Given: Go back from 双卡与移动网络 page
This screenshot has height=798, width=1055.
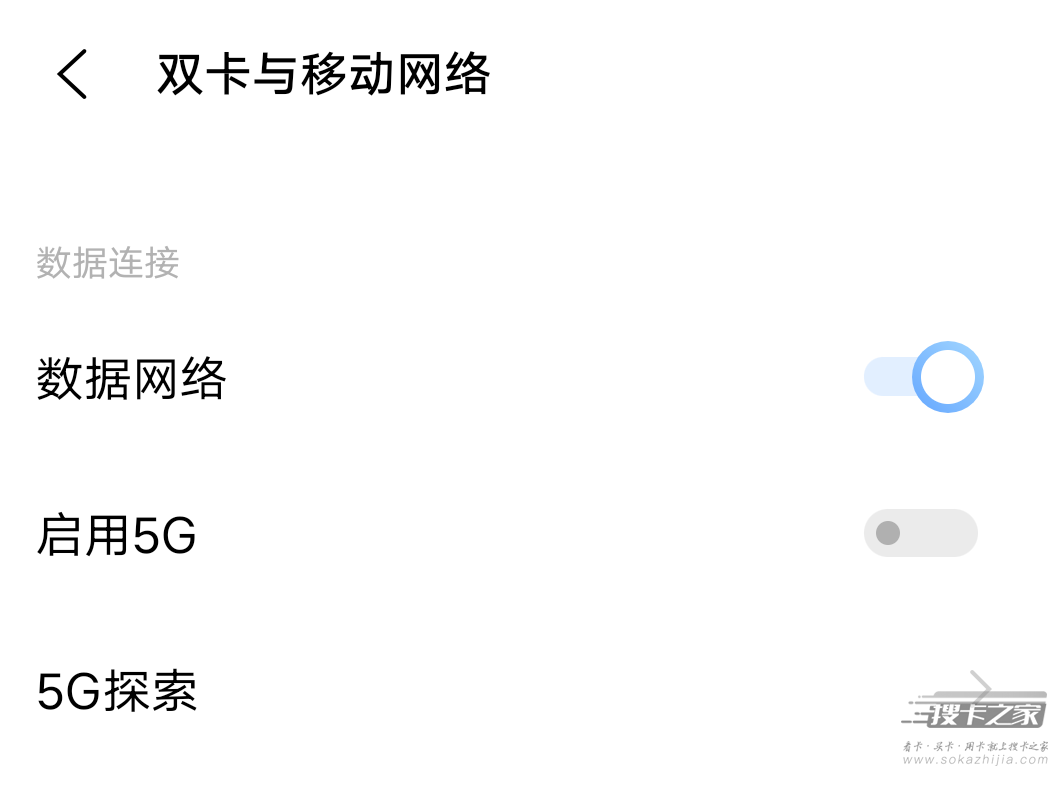Looking at the screenshot, I should 72,74.
